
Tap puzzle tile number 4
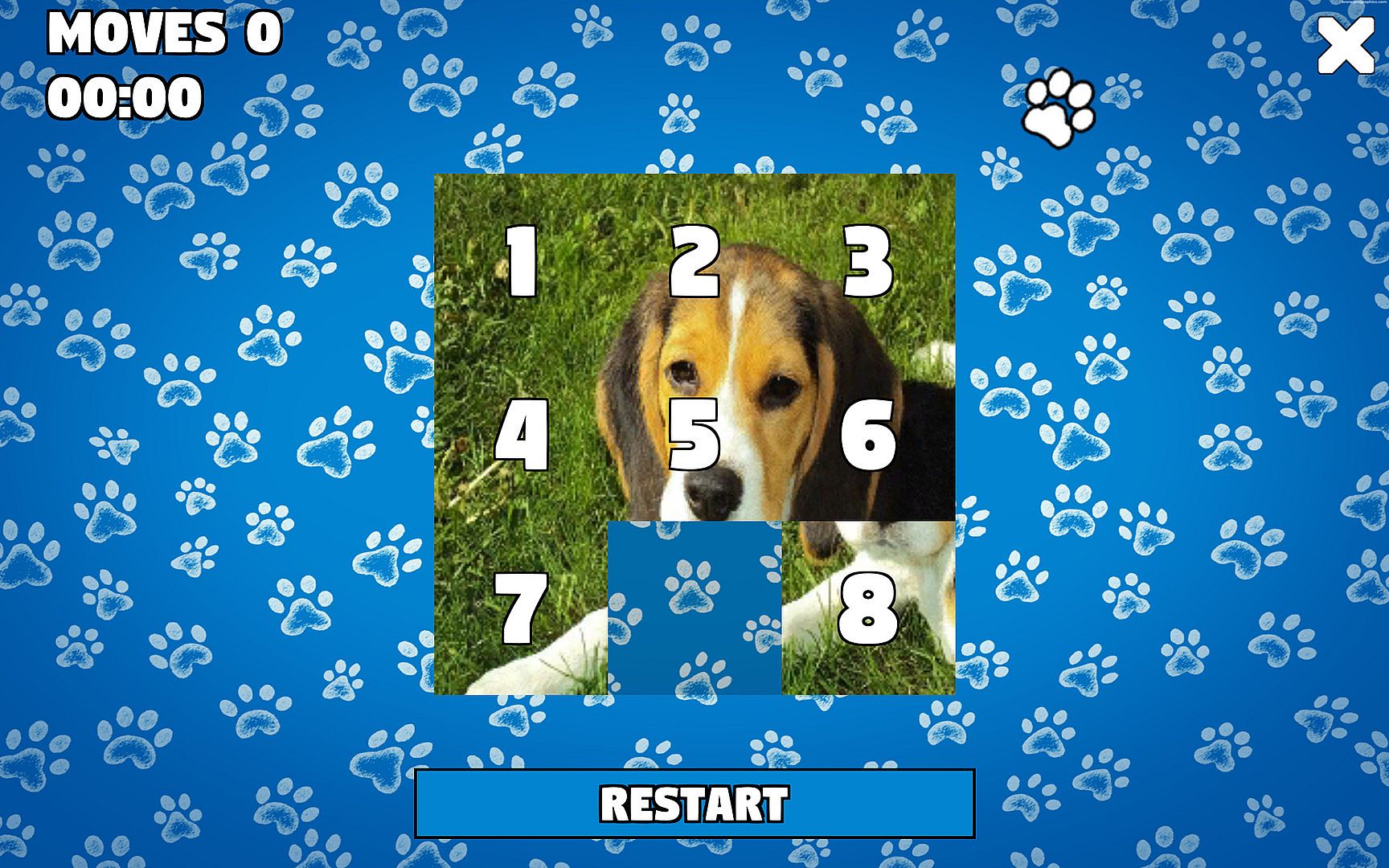(521, 434)
